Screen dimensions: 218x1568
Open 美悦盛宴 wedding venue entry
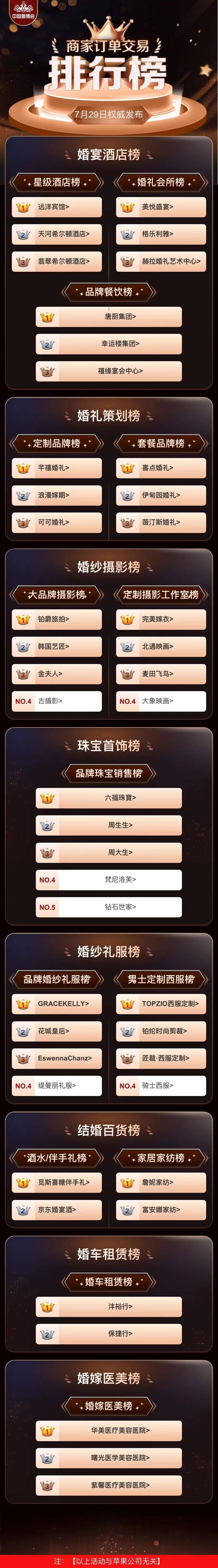click(x=161, y=207)
